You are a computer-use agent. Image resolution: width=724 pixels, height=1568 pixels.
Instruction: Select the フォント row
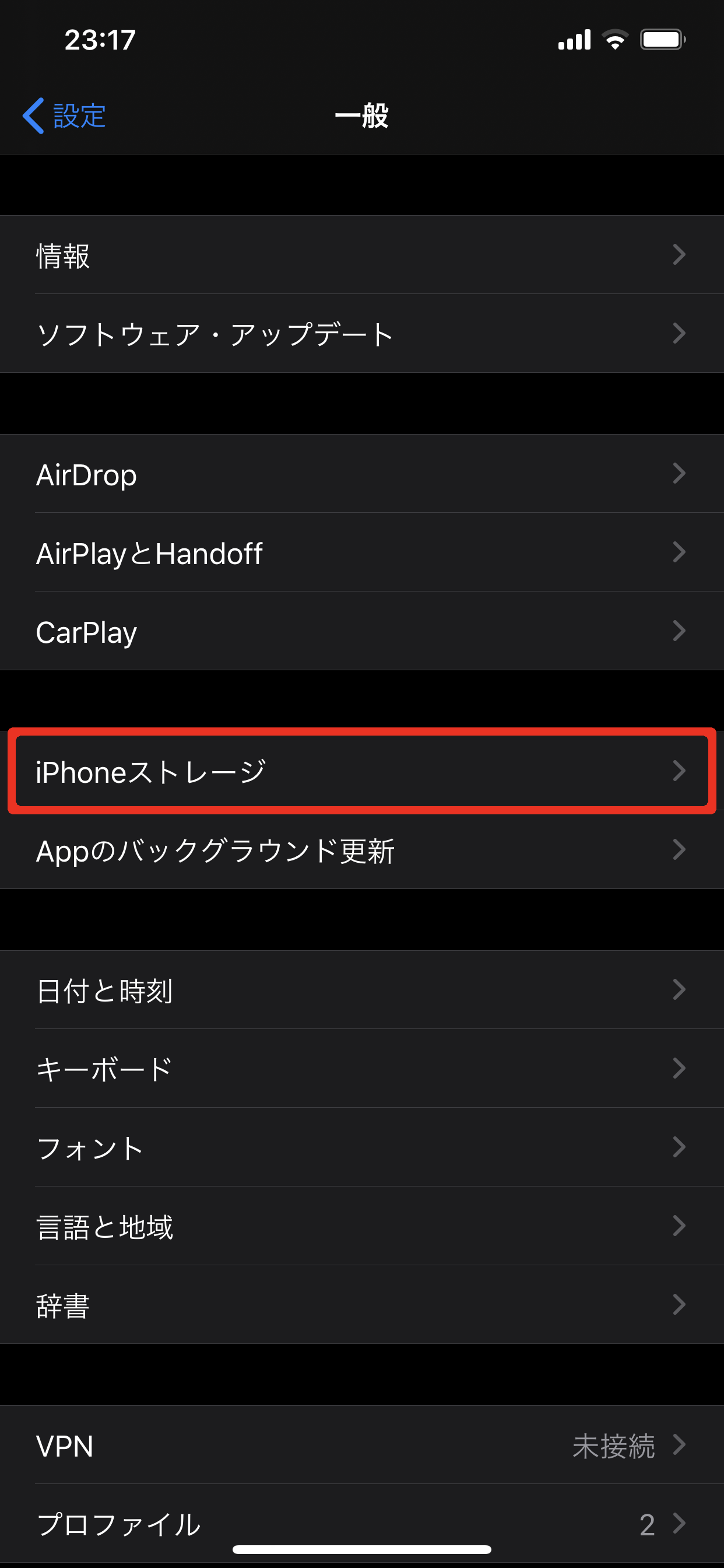(361, 1147)
